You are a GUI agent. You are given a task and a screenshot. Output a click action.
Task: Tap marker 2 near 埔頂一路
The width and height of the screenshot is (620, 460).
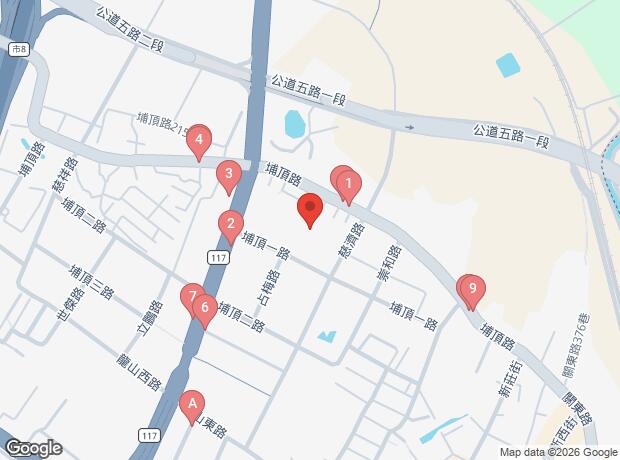231,225
